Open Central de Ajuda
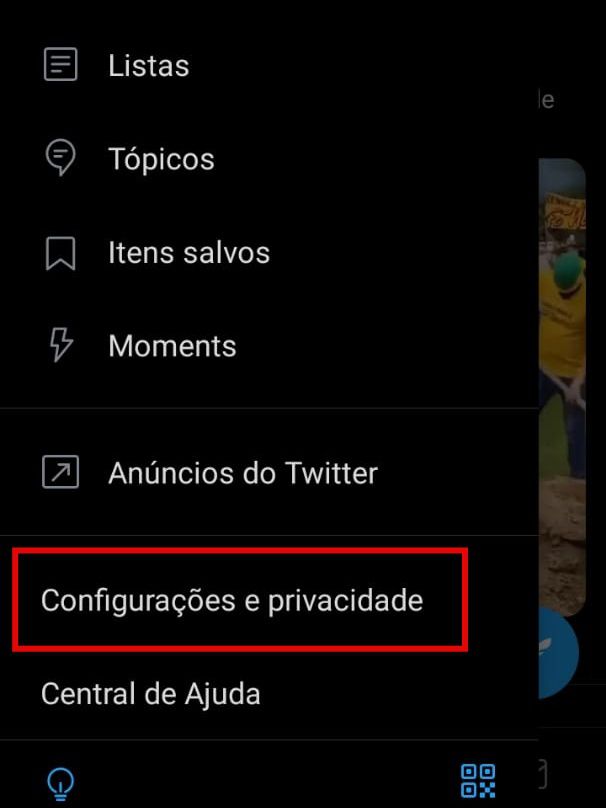 tap(151, 693)
